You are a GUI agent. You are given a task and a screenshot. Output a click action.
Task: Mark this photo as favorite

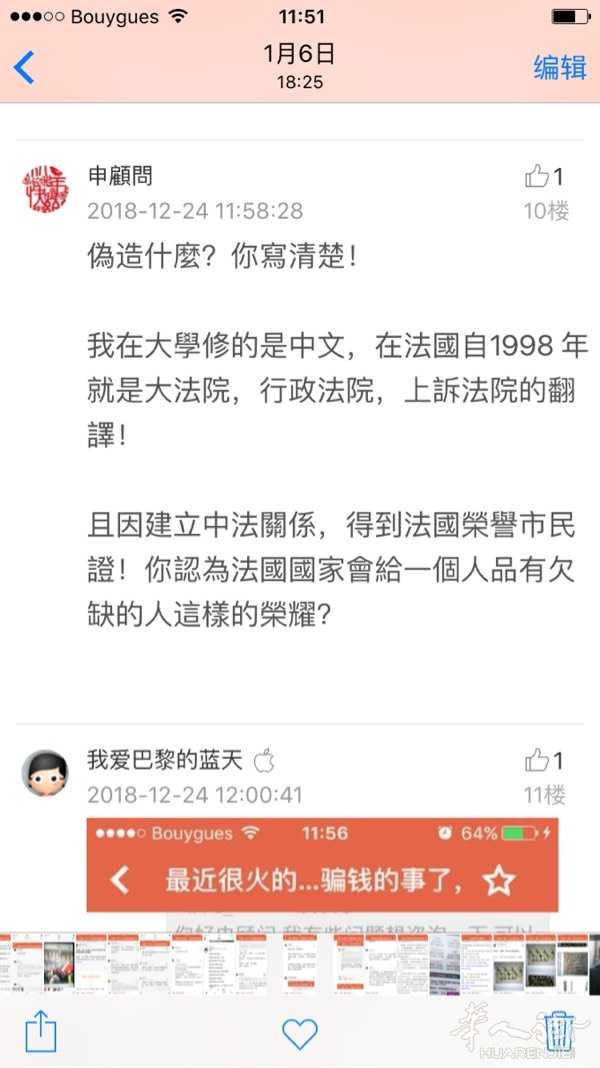[299, 1033]
